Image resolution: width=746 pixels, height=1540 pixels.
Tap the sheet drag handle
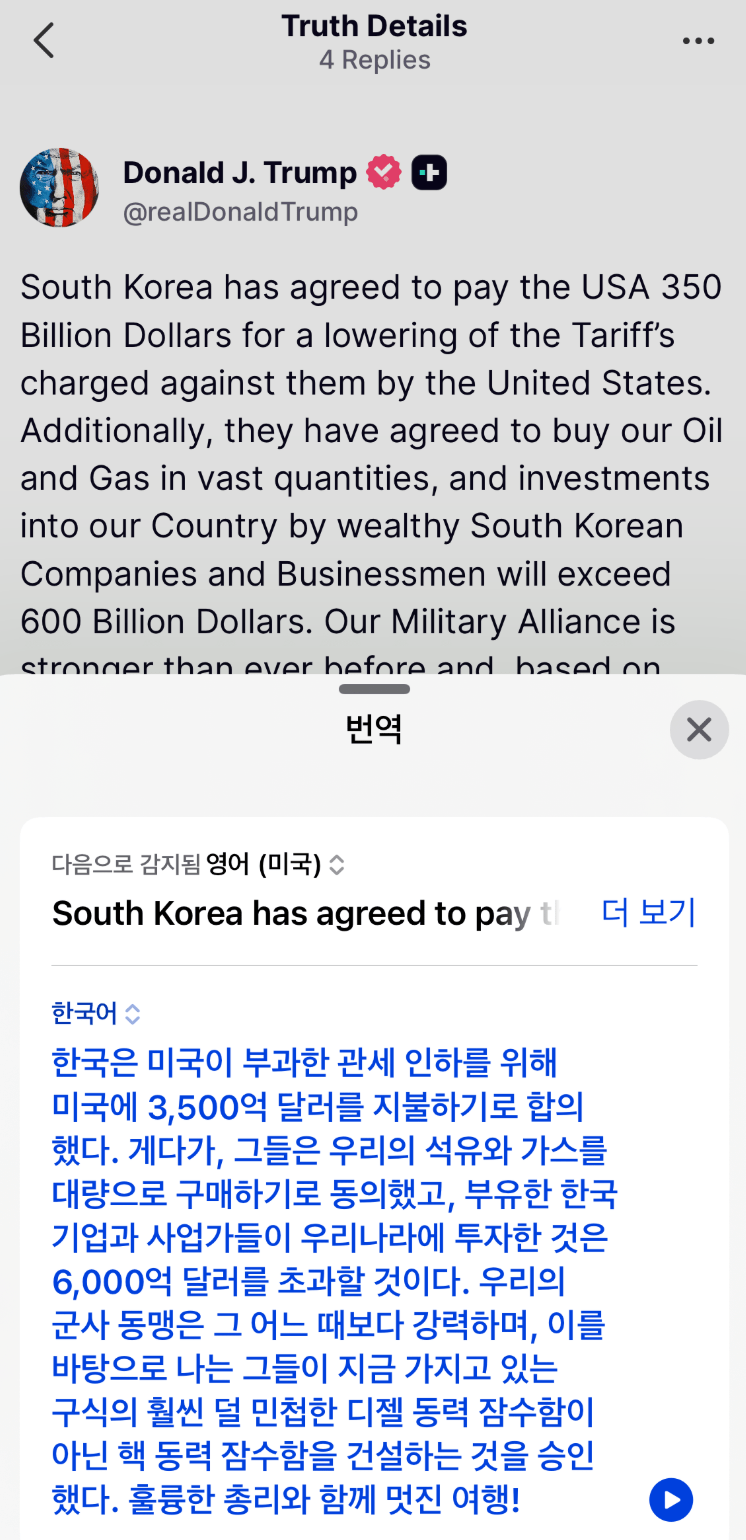(x=373, y=688)
